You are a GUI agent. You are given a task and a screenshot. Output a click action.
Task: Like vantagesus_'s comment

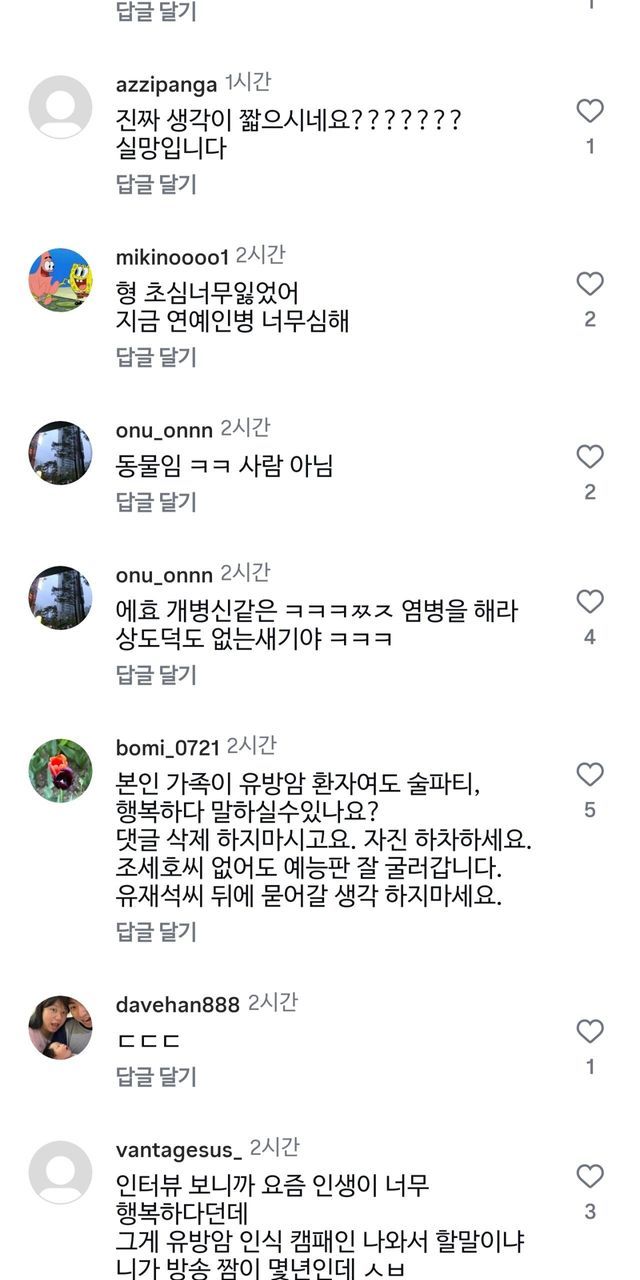click(590, 1177)
